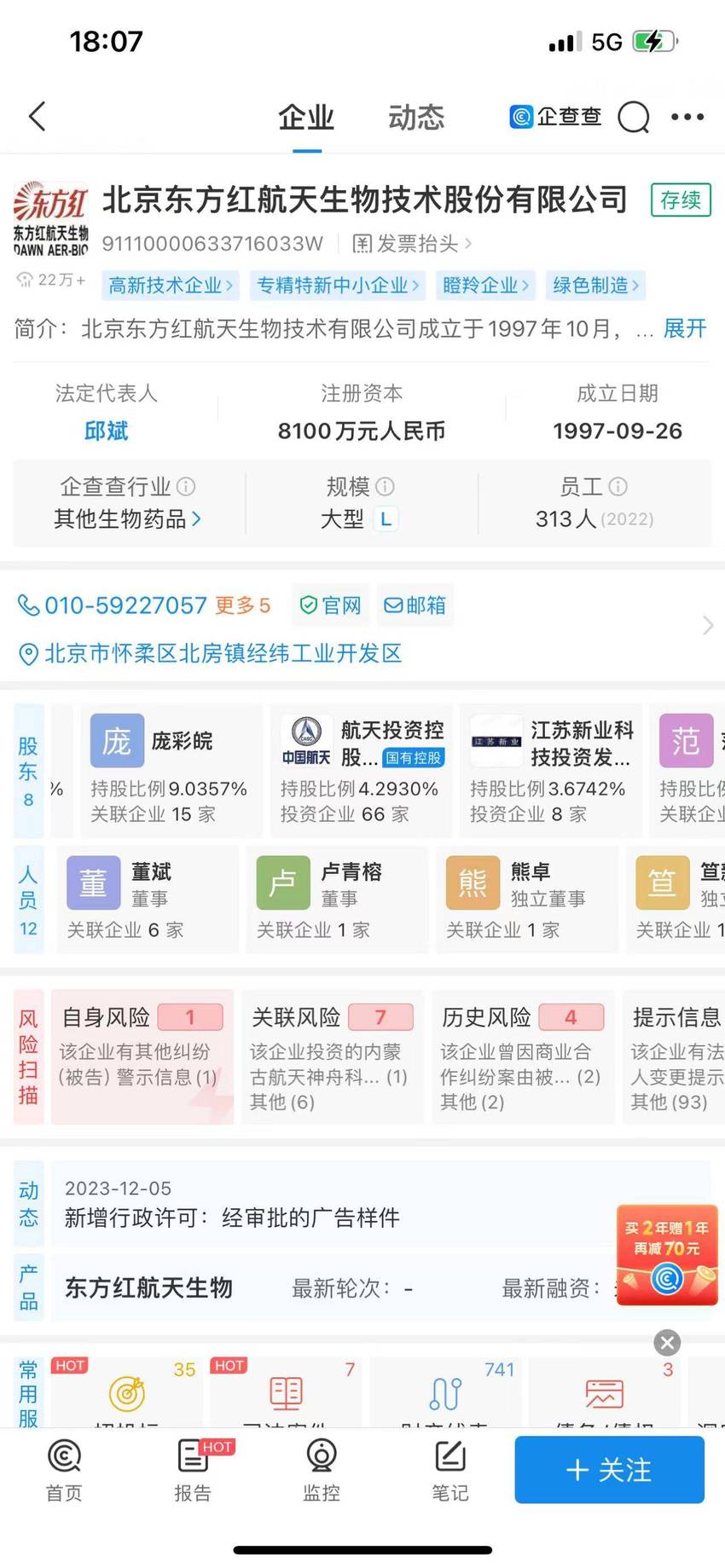
Task: Open director card 卢青榕
Action: [x=337, y=900]
